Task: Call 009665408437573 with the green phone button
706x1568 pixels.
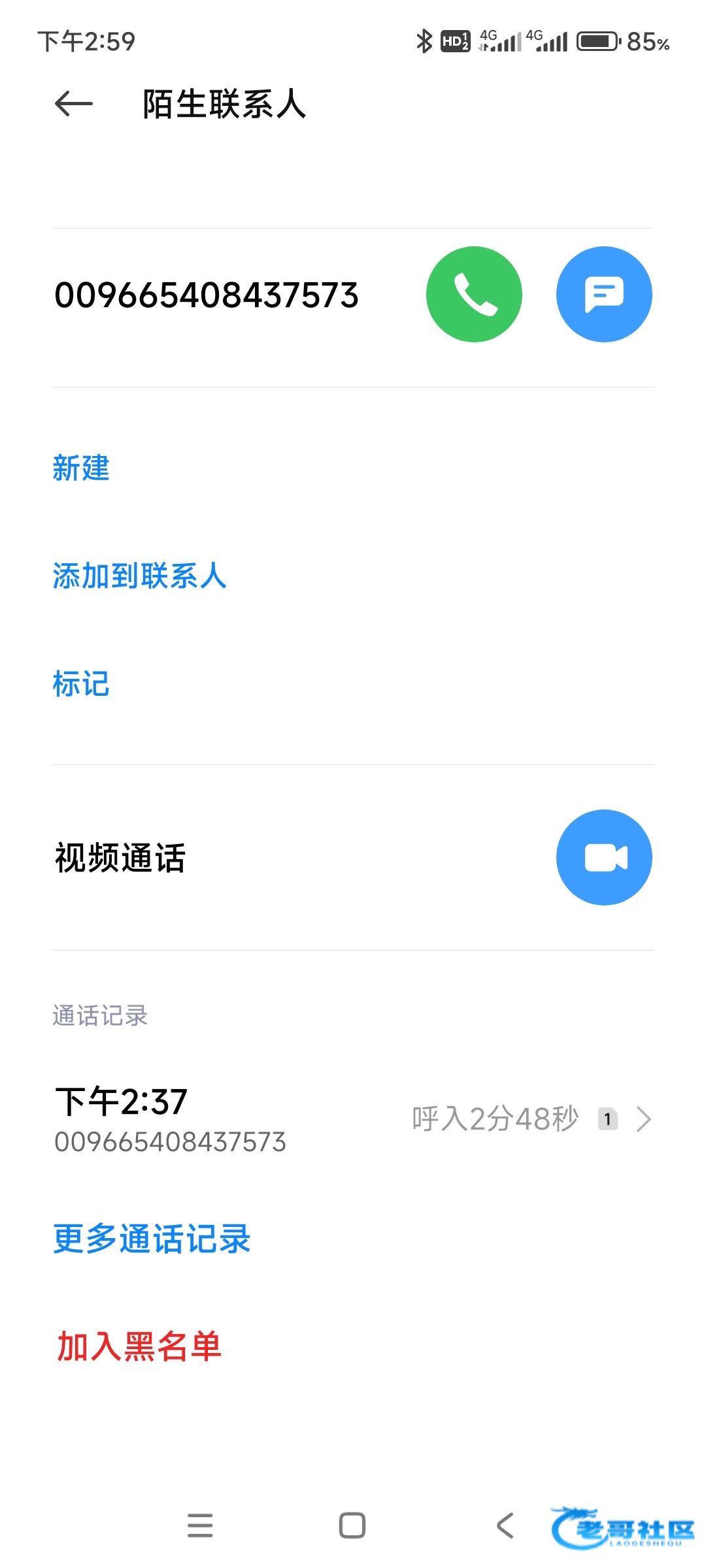Action: click(x=474, y=294)
